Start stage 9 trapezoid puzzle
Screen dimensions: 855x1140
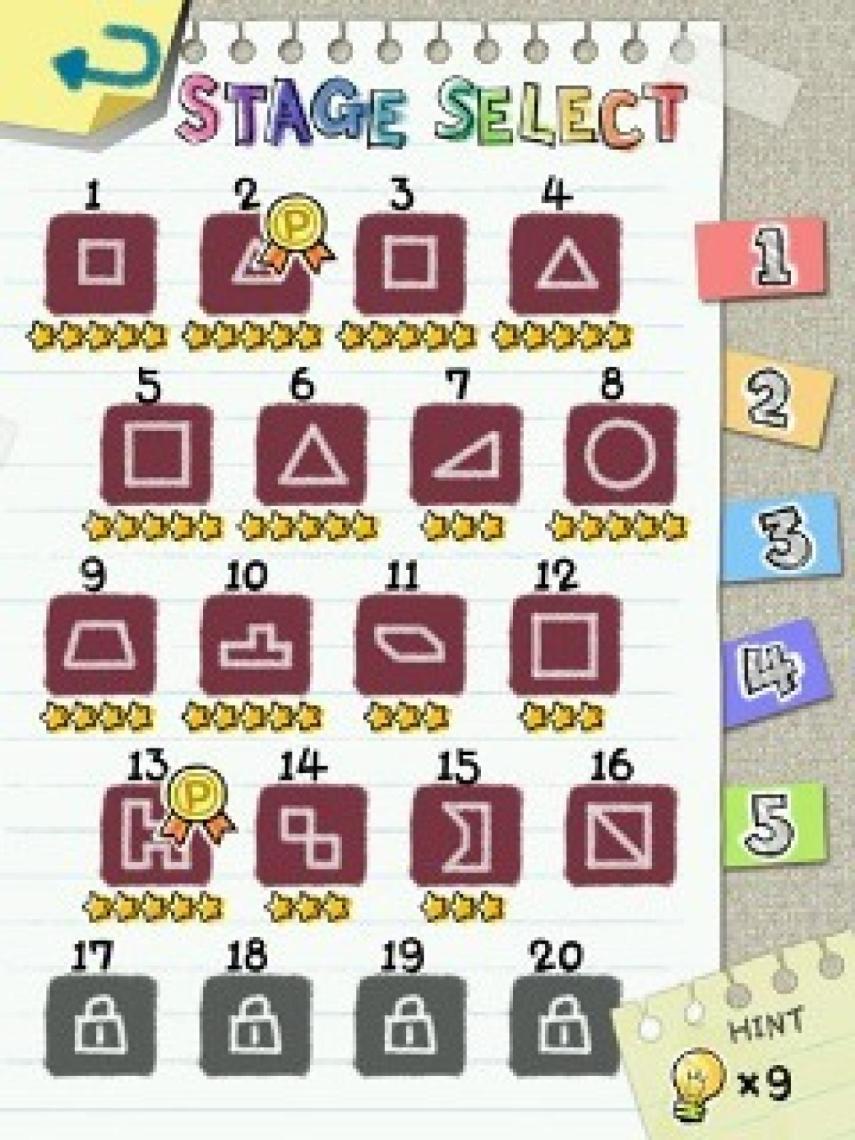click(101, 645)
